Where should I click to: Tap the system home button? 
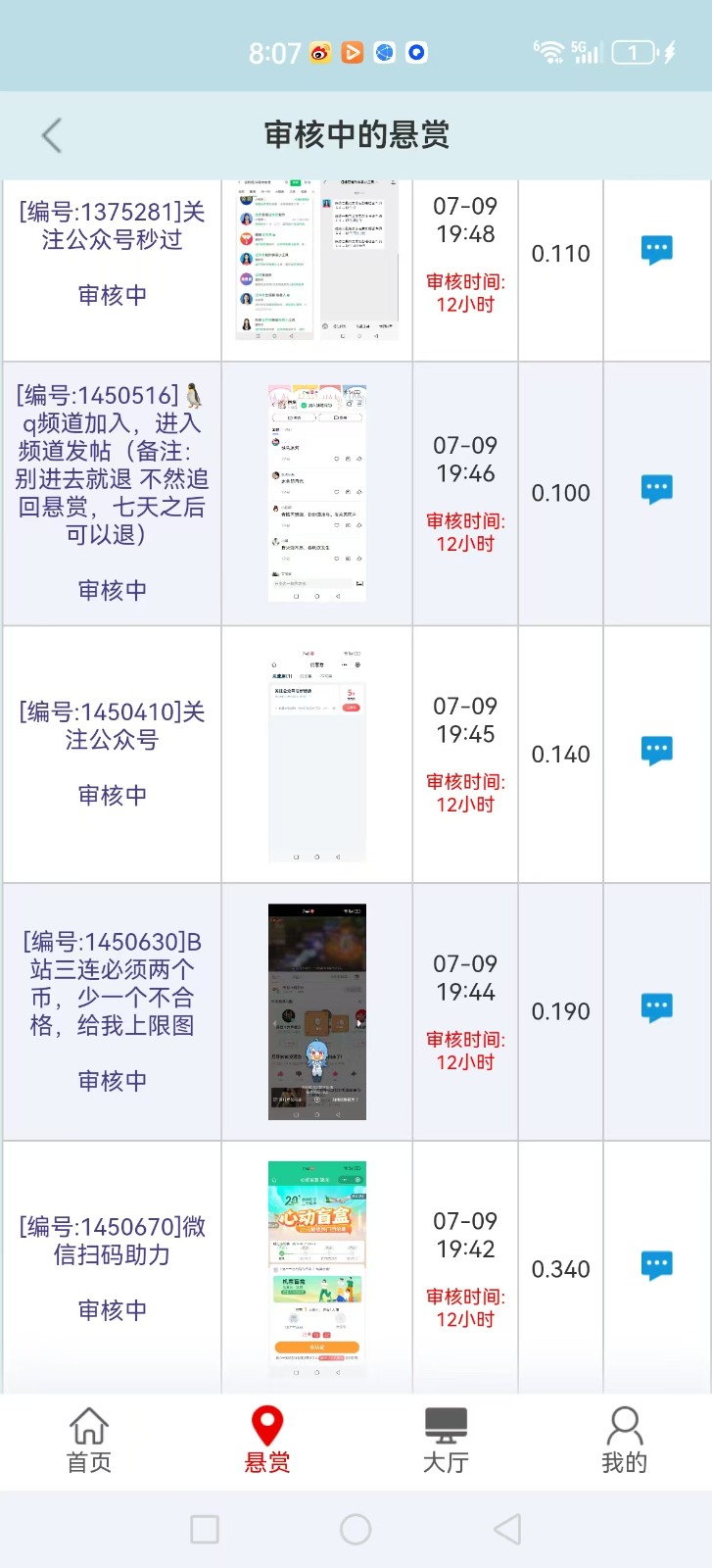click(356, 1529)
